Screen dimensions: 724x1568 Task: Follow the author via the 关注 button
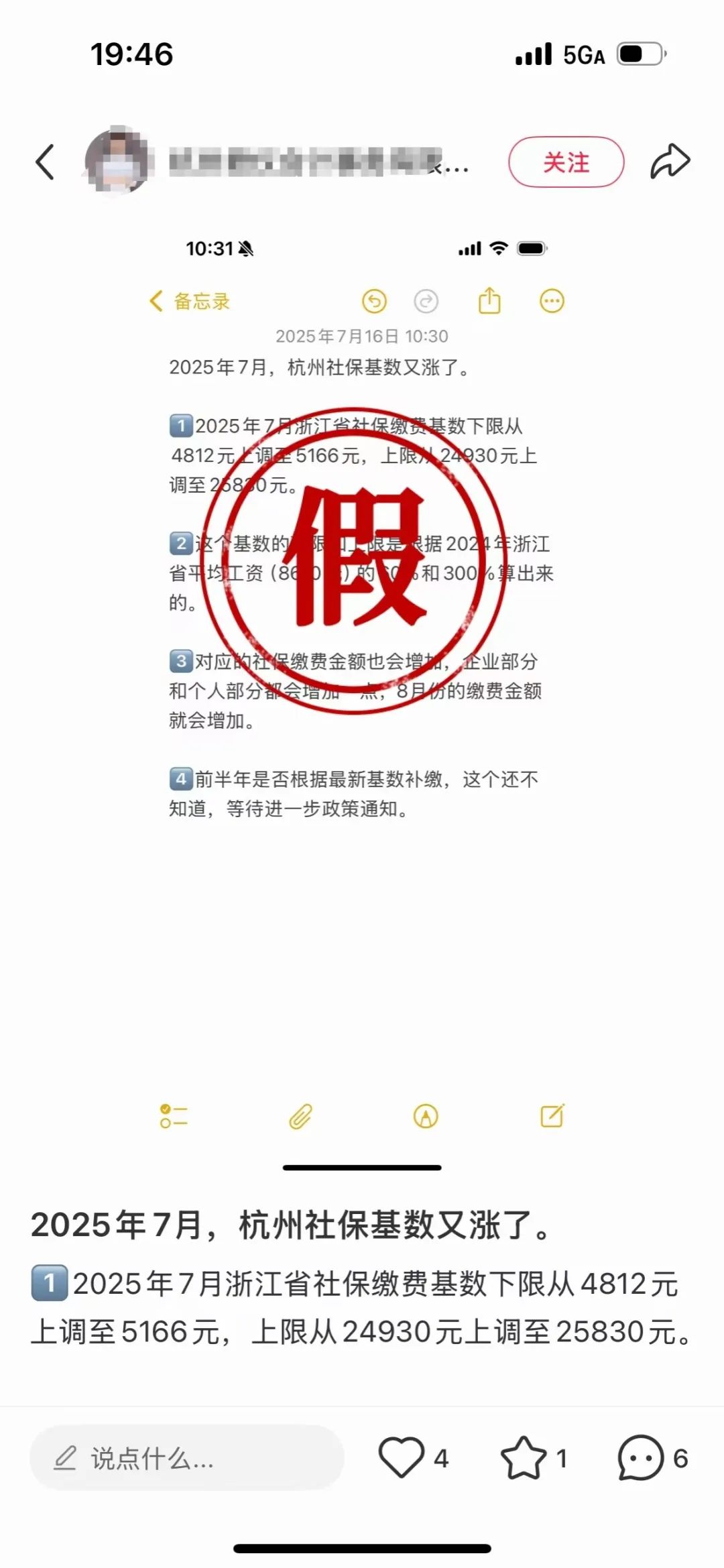[565, 161]
